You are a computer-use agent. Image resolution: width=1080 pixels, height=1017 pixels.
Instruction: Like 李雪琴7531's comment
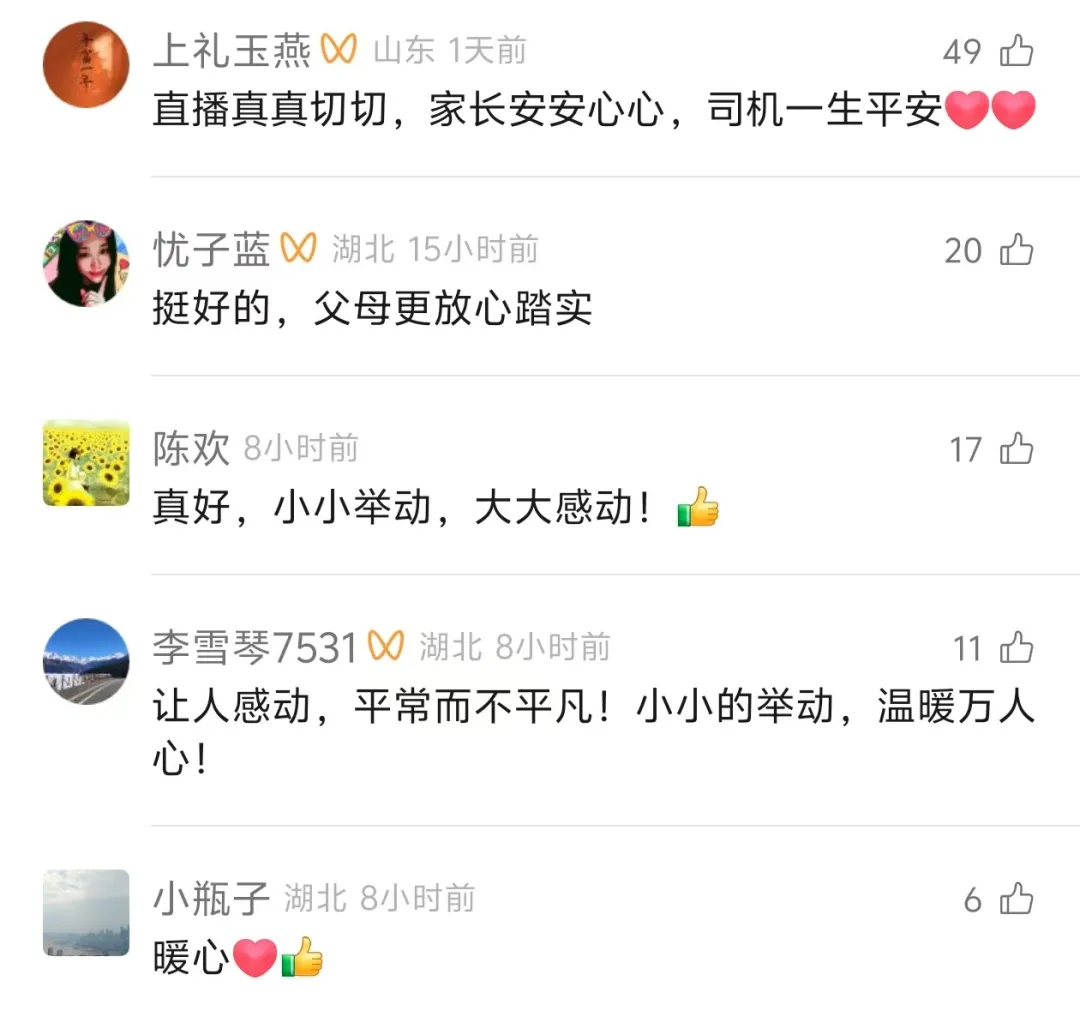(1017, 648)
